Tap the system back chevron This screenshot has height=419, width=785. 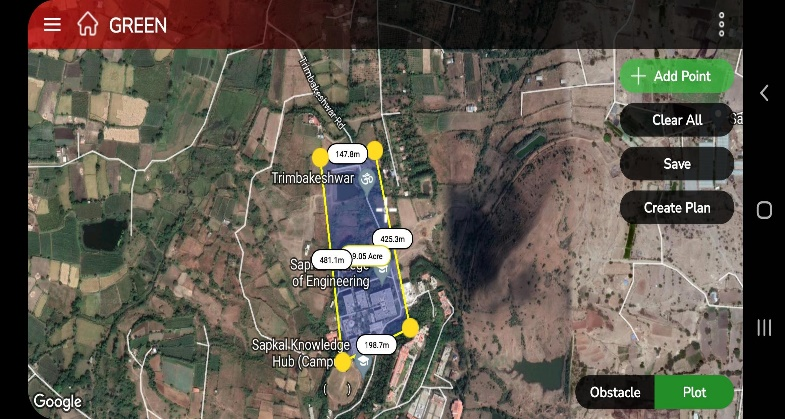[764, 93]
